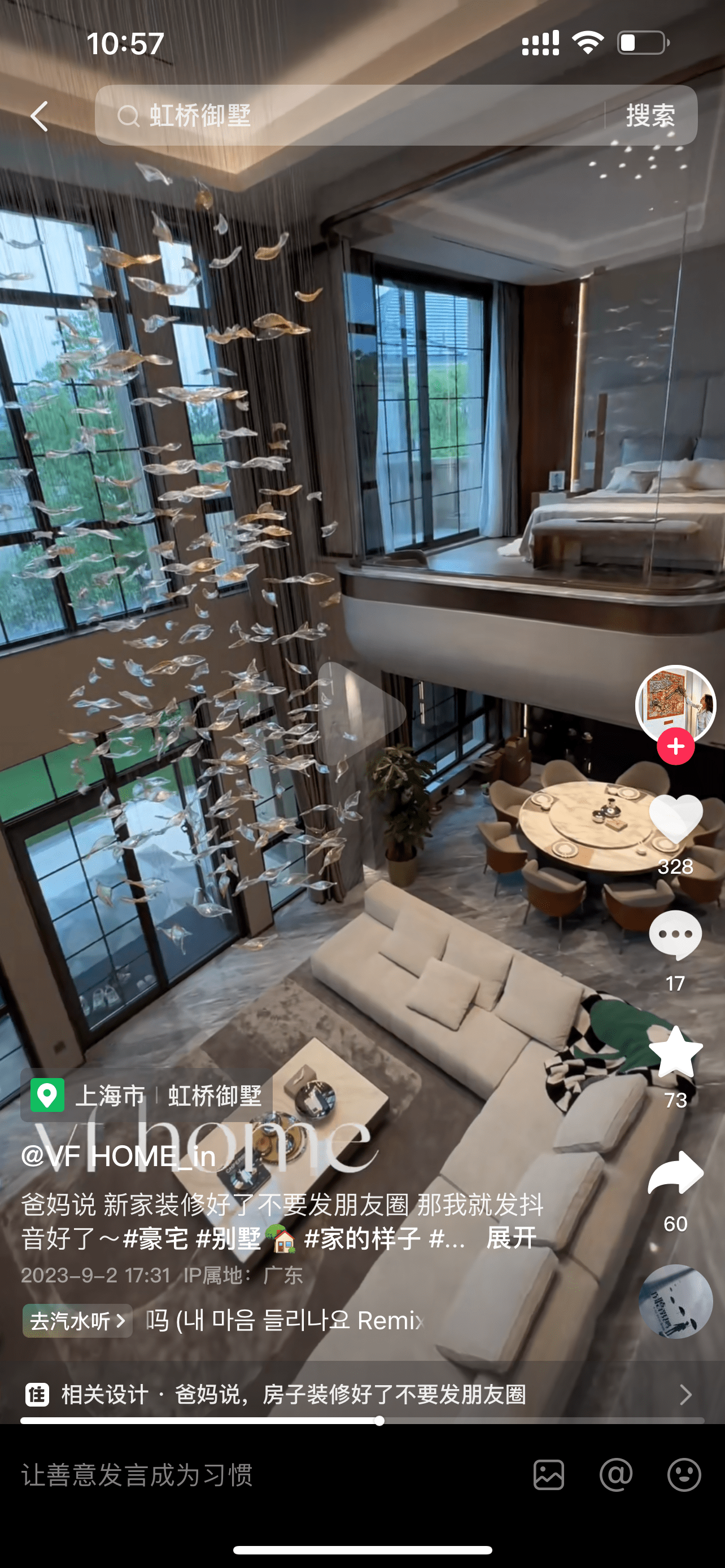725x1568 pixels.
Task: Open the search field showing 虹桥御墅
Action: pyautogui.click(x=347, y=115)
